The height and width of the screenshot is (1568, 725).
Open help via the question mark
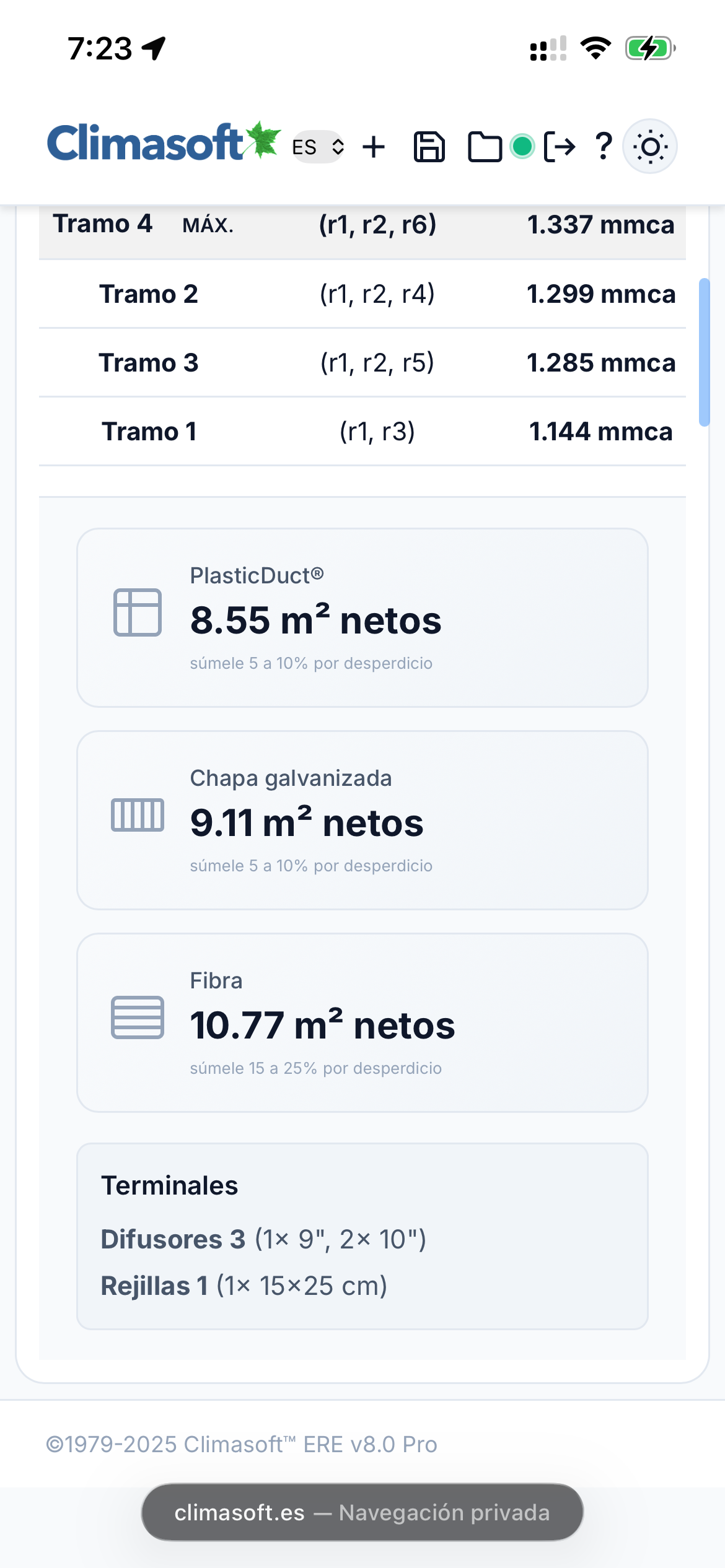[x=604, y=147]
